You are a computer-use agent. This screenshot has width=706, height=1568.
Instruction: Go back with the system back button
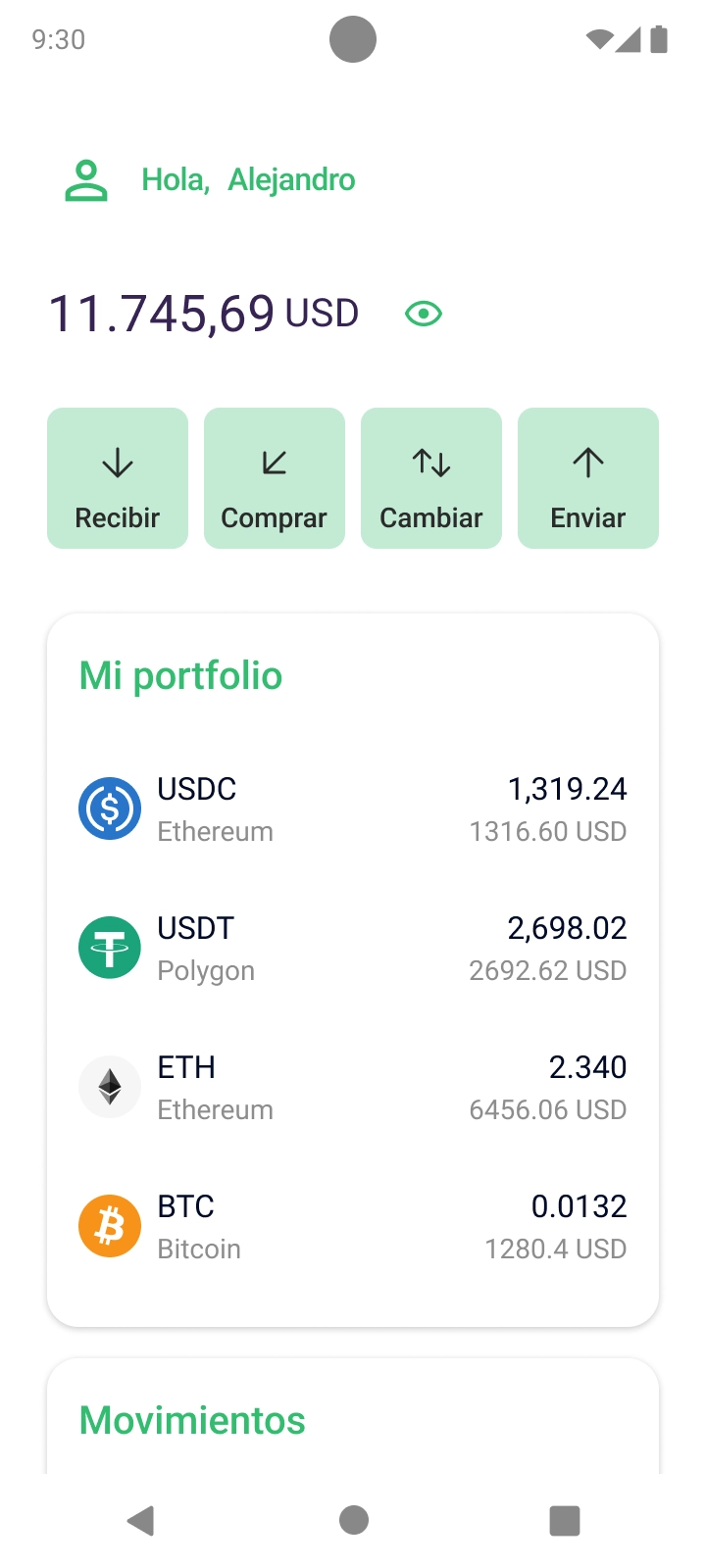pyautogui.click(x=141, y=1521)
